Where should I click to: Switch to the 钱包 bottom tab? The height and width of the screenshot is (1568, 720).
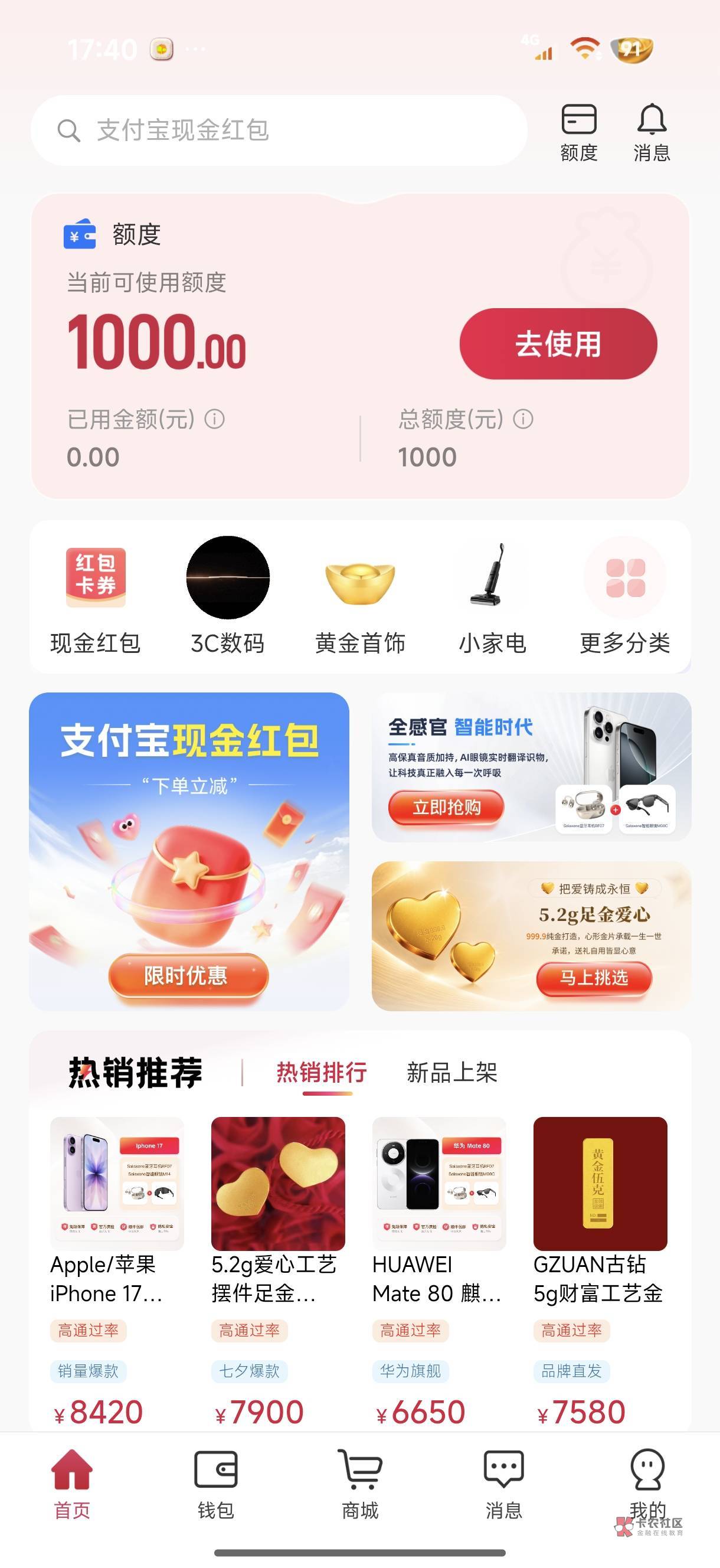215,1485
